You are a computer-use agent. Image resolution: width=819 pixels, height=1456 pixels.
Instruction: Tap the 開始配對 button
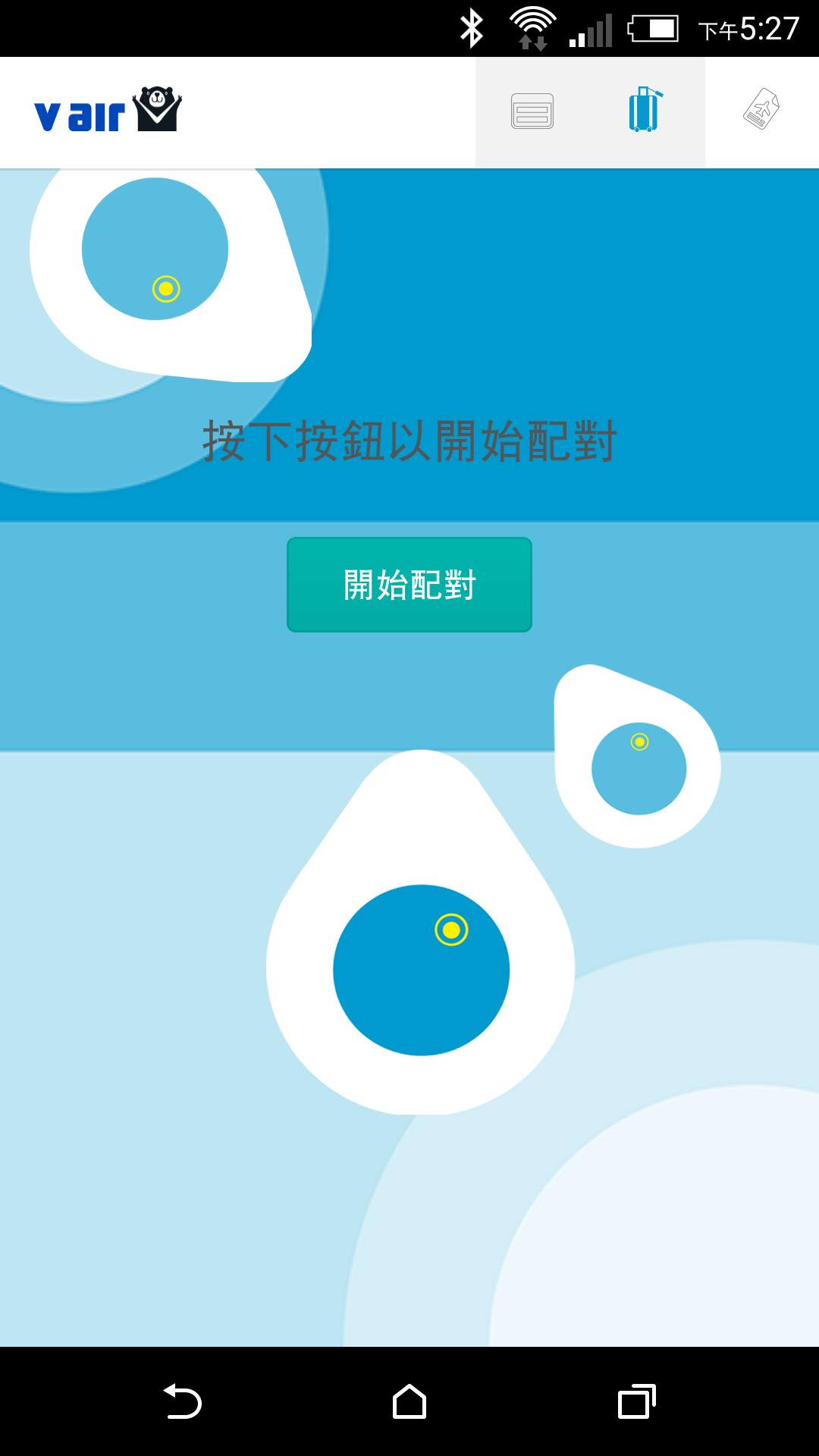click(409, 585)
